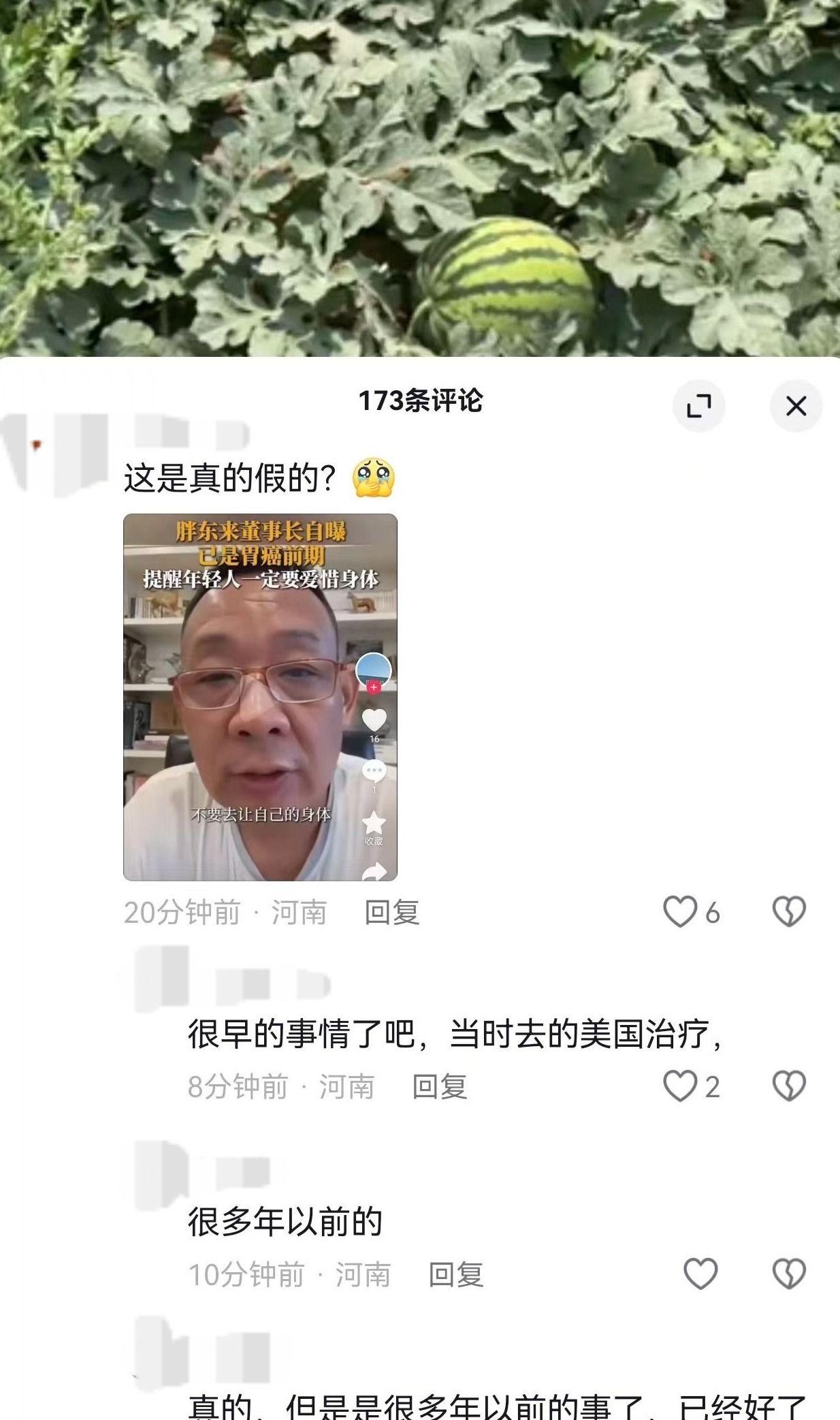Like the '很多年以前的' reply

click(700, 1274)
